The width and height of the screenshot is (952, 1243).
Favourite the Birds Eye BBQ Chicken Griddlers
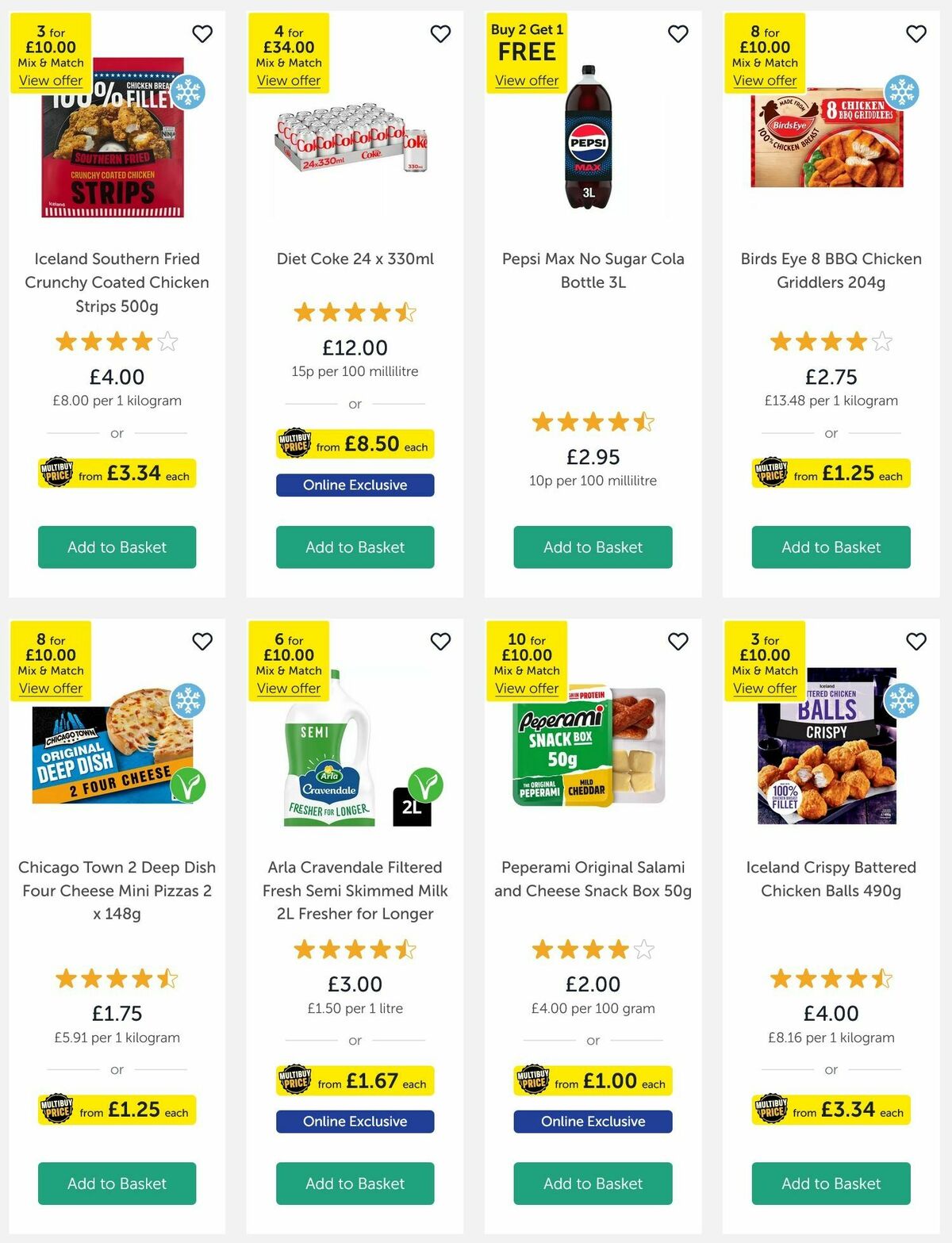tap(916, 34)
